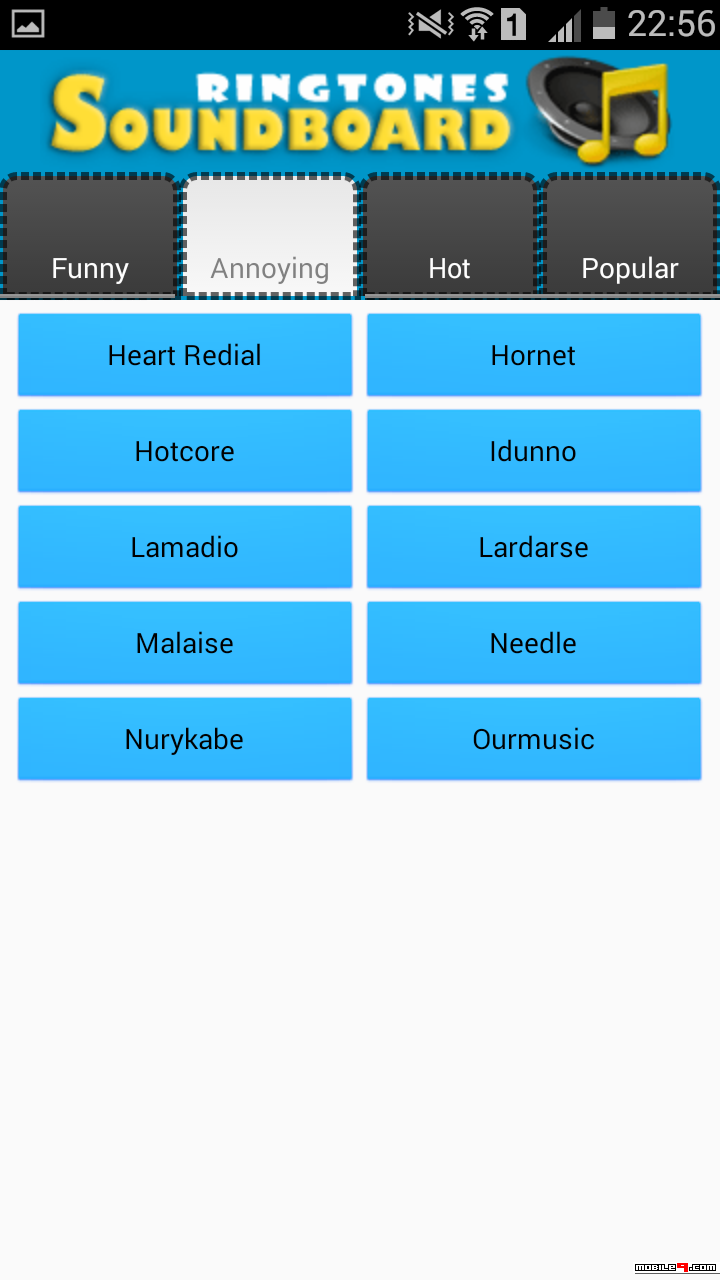Switch to the Funny tab
This screenshot has width=720, height=1280.
click(x=90, y=236)
